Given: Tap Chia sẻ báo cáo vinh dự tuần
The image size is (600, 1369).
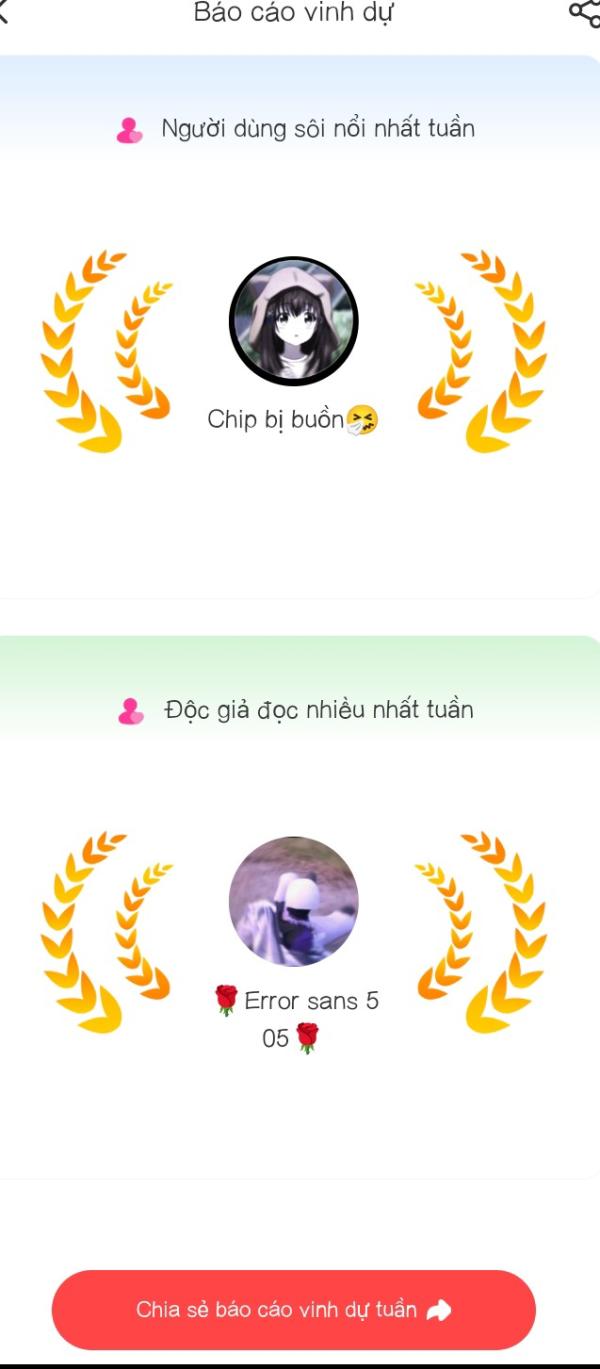Looking at the screenshot, I should point(293,1310).
